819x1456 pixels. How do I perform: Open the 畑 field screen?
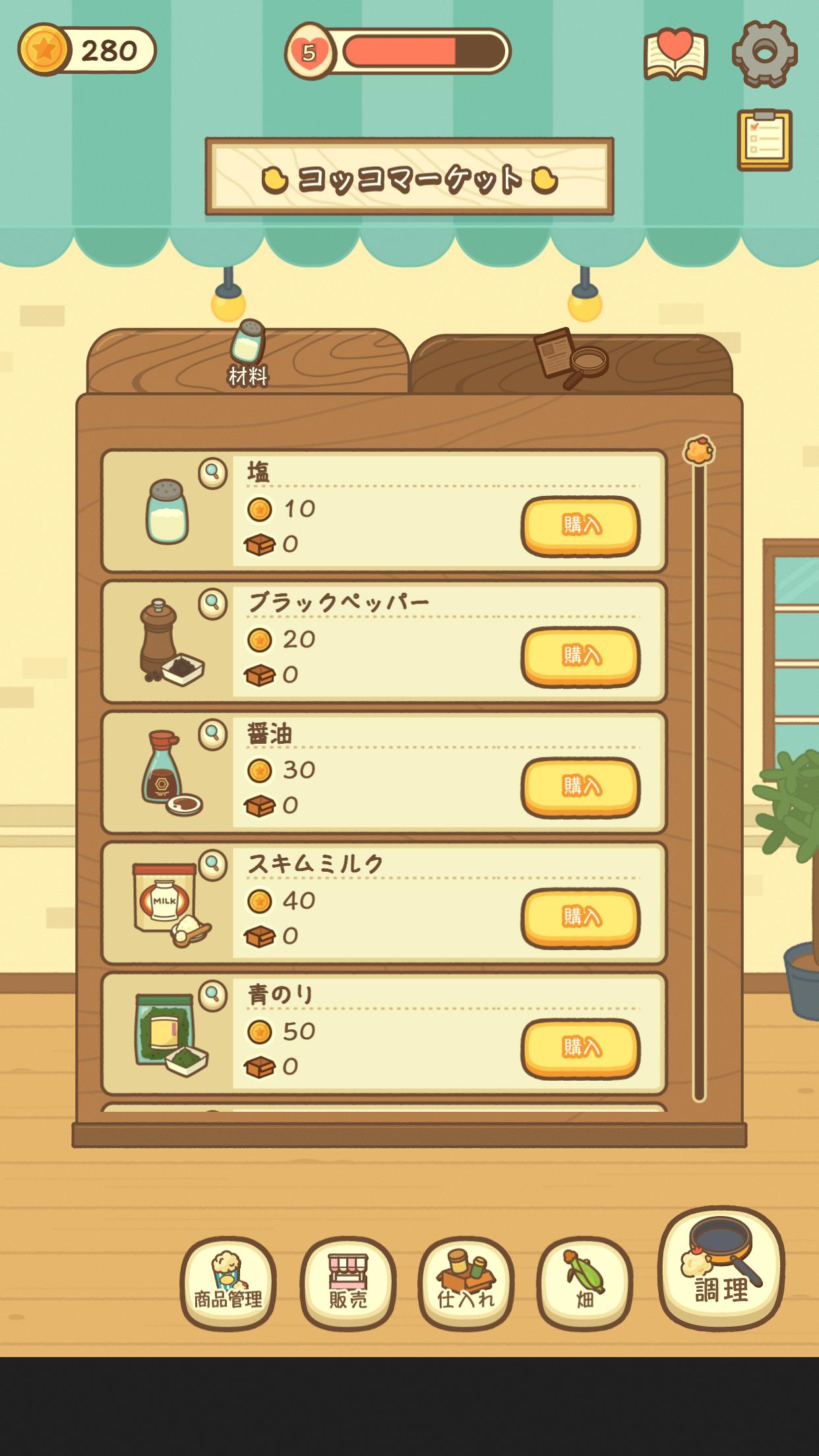pyautogui.click(x=584, y=1283)
